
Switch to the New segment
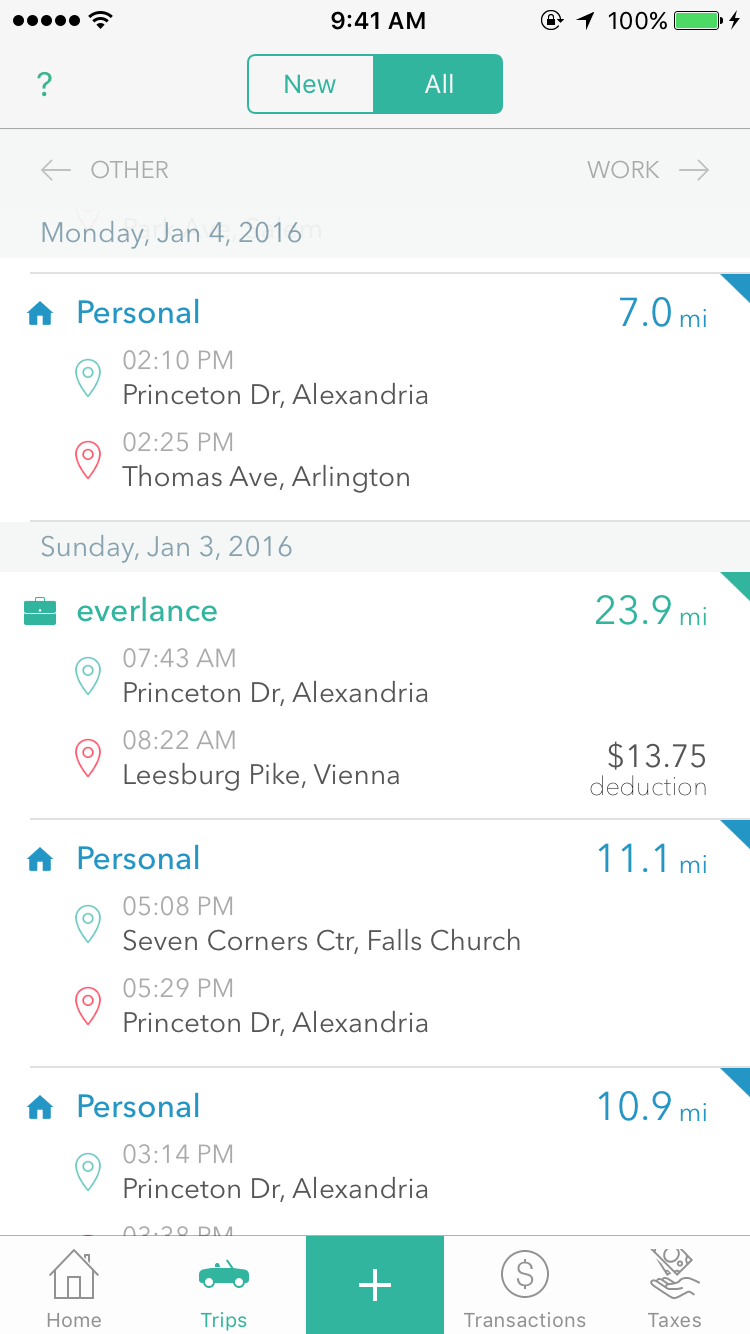click(310, 84)
